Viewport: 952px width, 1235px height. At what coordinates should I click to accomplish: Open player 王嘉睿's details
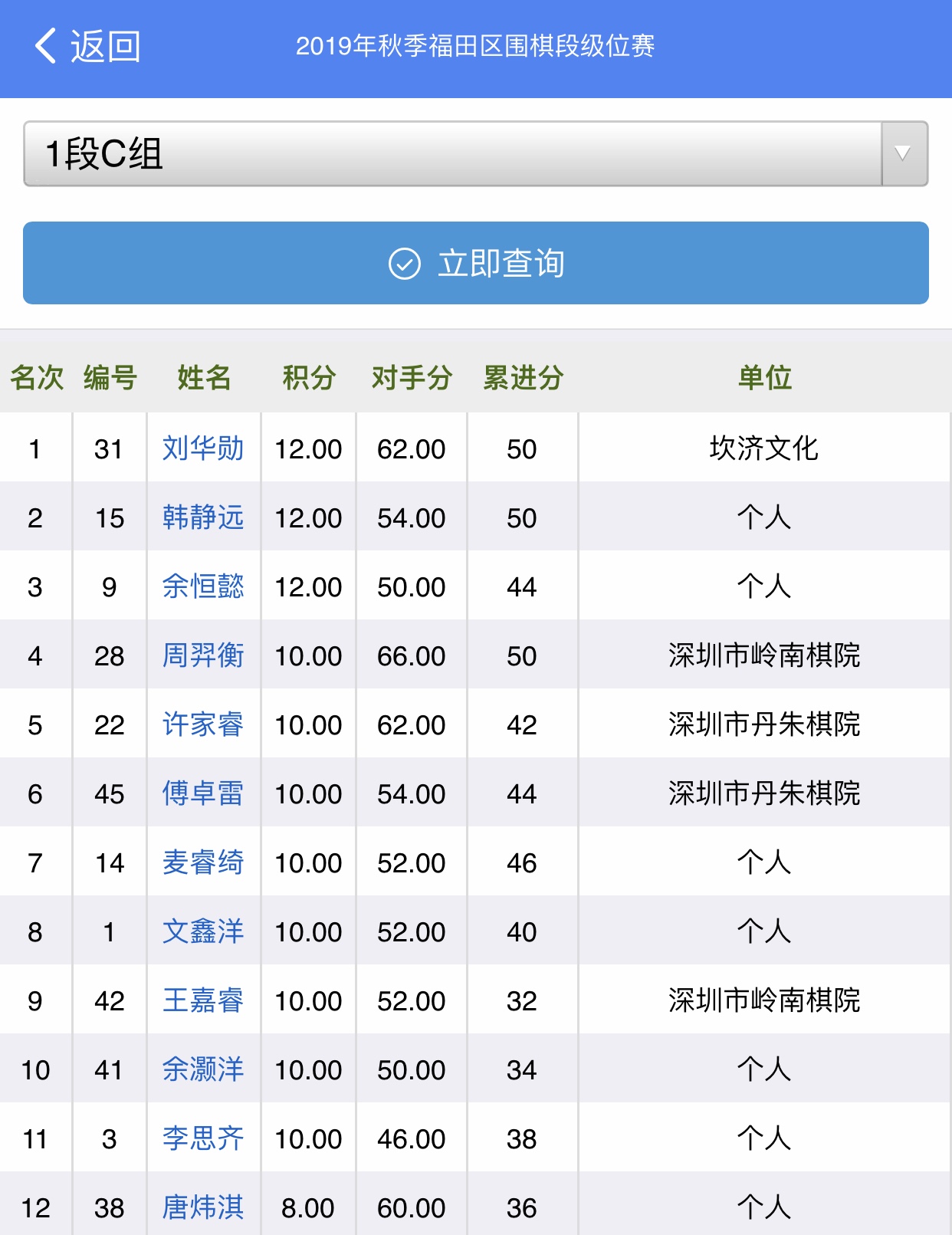(x=203, y=1000)
